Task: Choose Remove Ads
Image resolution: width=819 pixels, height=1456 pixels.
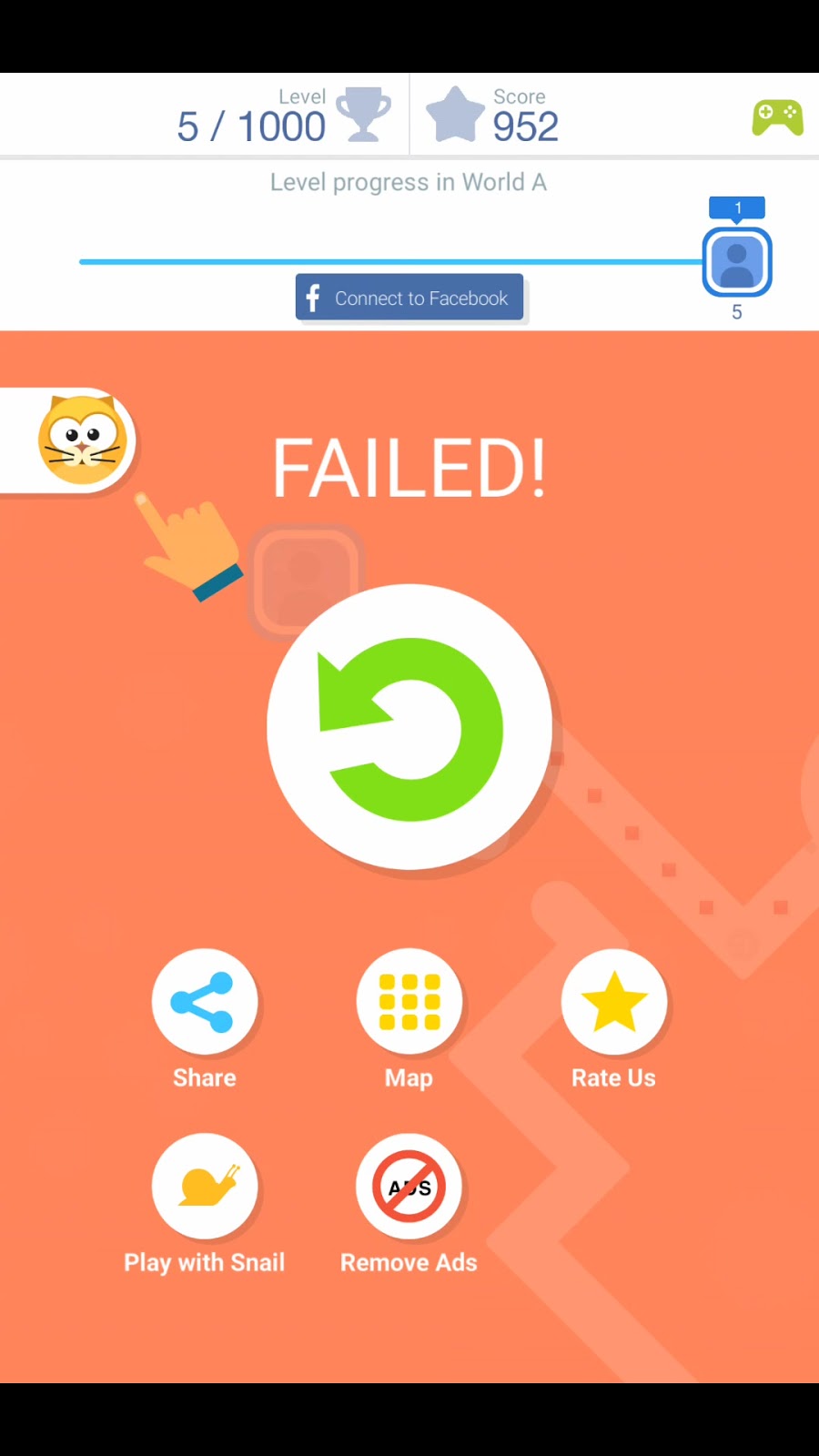Action: 409,1187
